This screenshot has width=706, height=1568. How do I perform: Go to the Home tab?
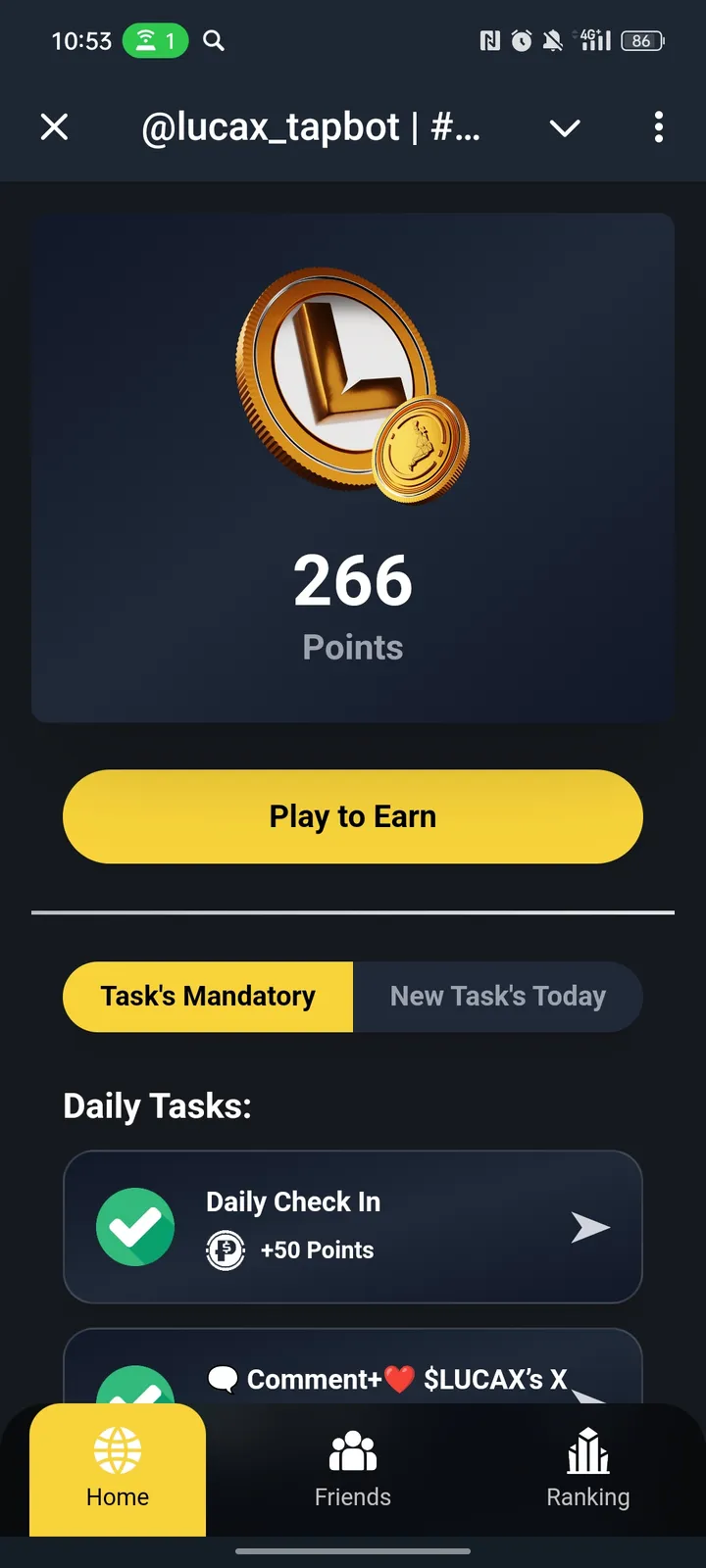point(118,1469)
